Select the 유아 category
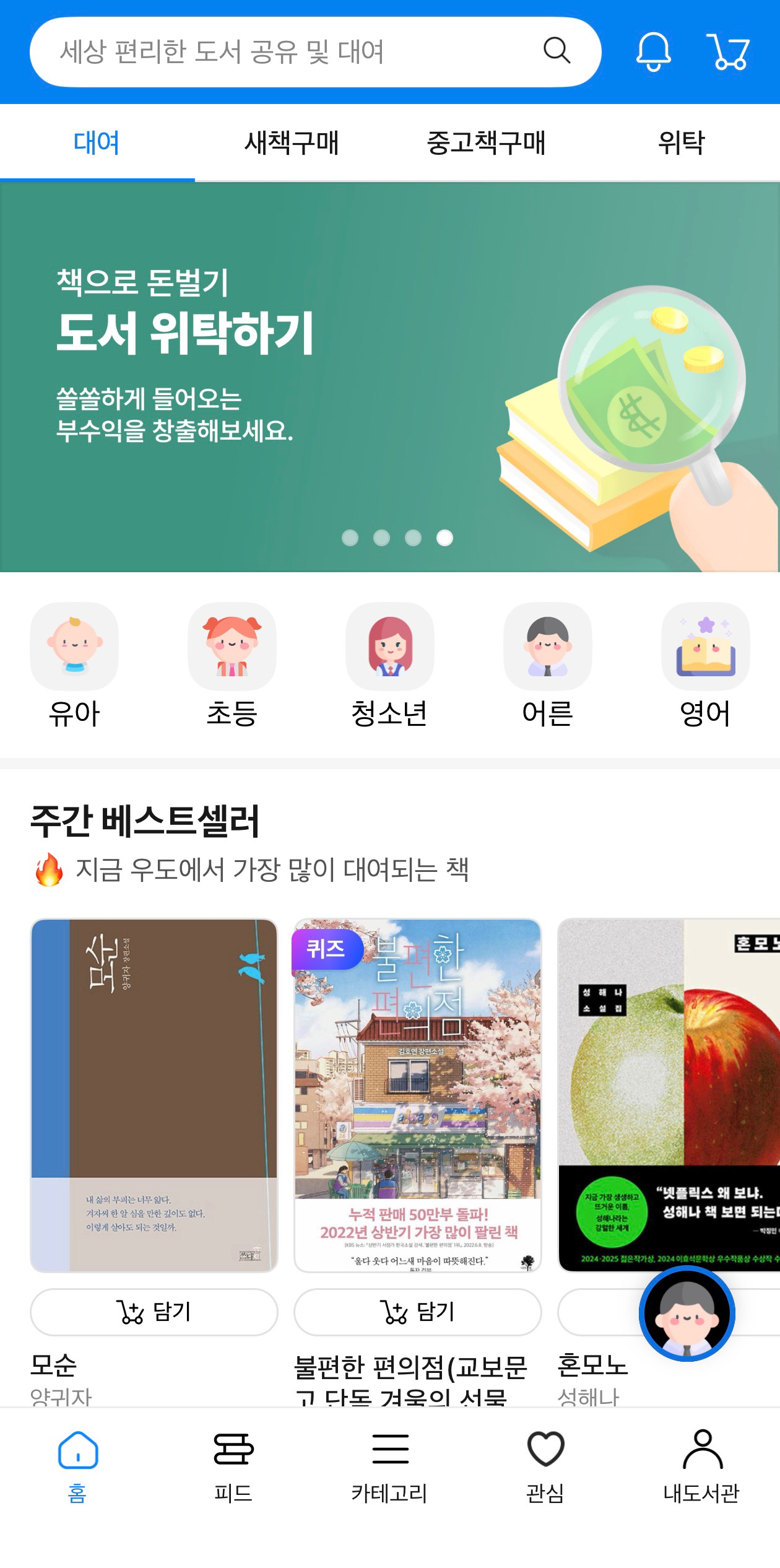The width and height of the screenshot is (780, 1568). 74,666
